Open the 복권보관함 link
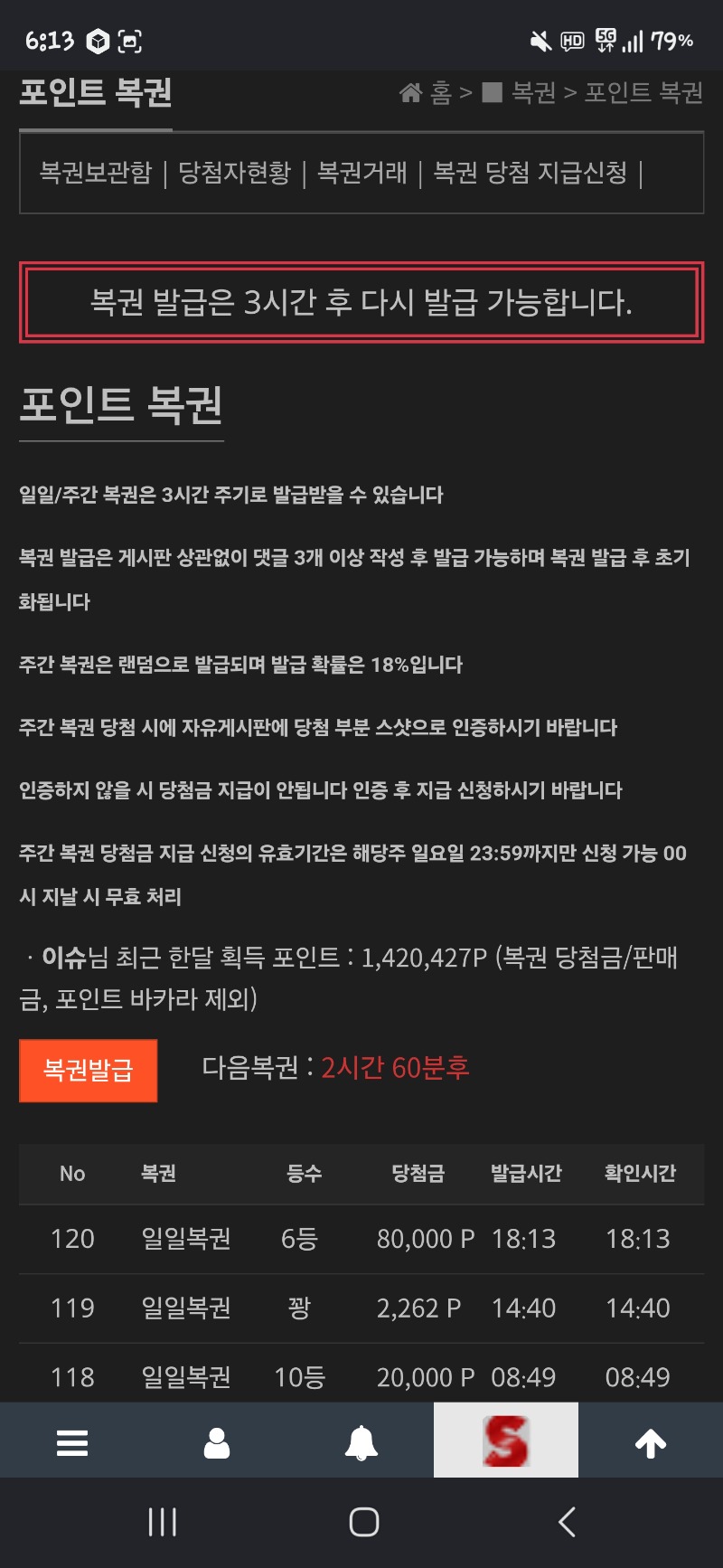723x1568 pixels. 96,172
